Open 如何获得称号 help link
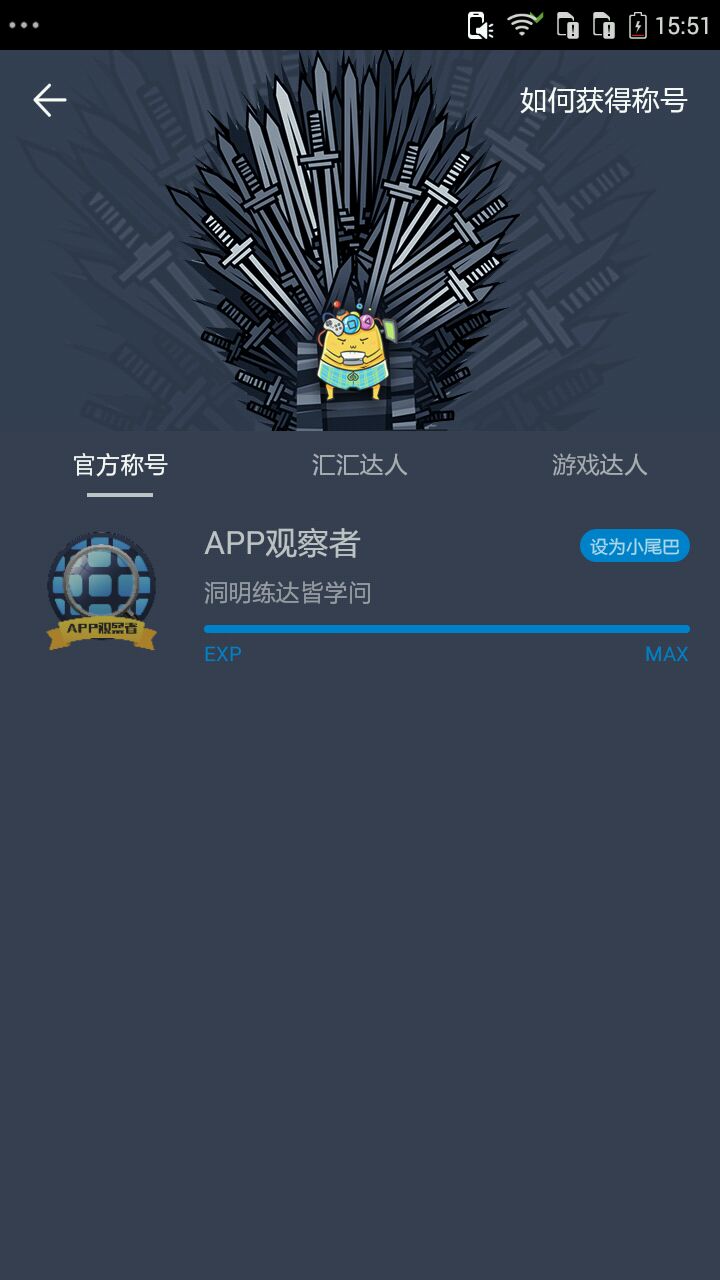This screenshot has width=720, height=1280. point(603,100)
